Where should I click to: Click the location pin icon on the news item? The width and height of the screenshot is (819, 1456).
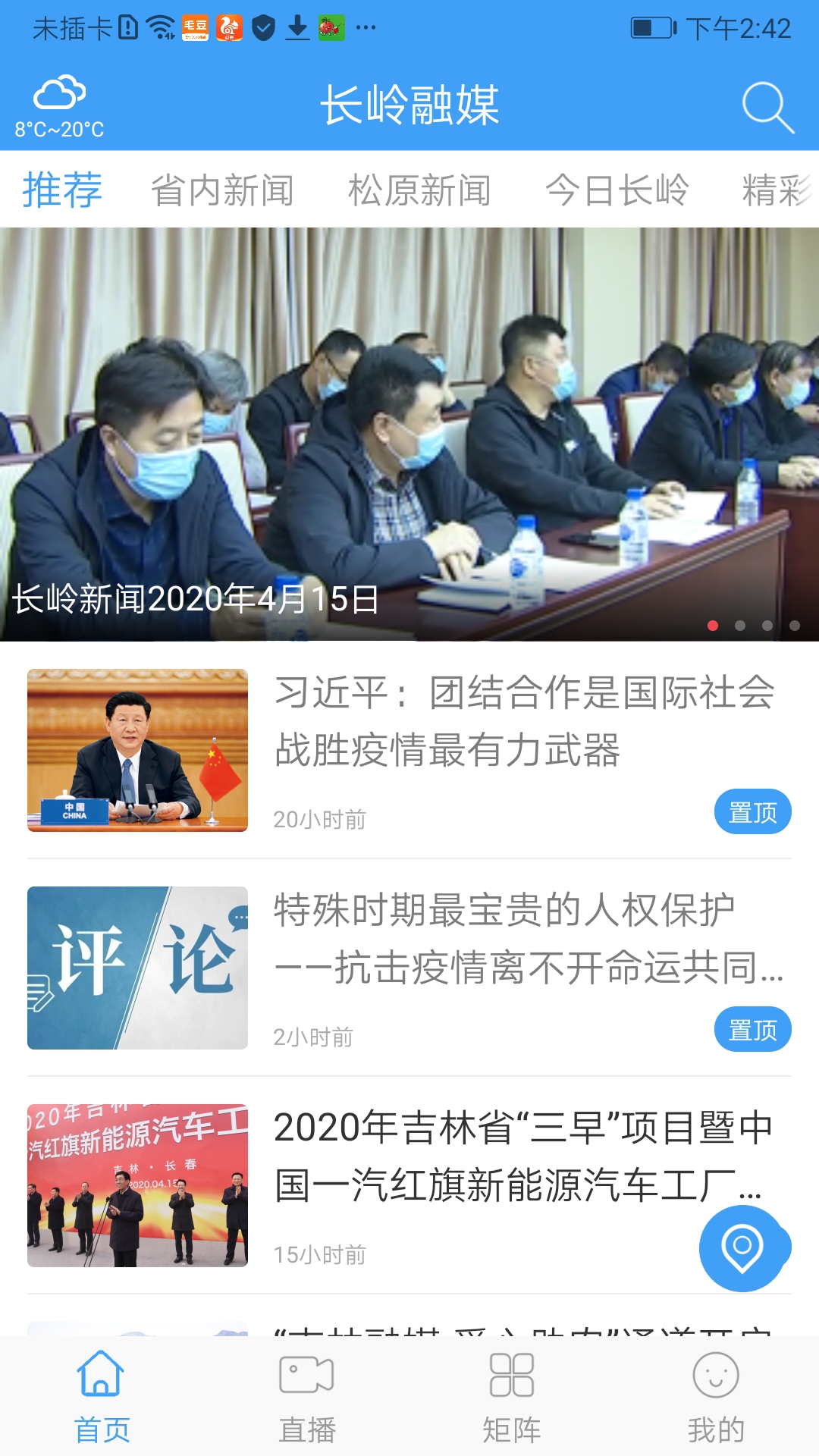click(x=745, y=1244)
